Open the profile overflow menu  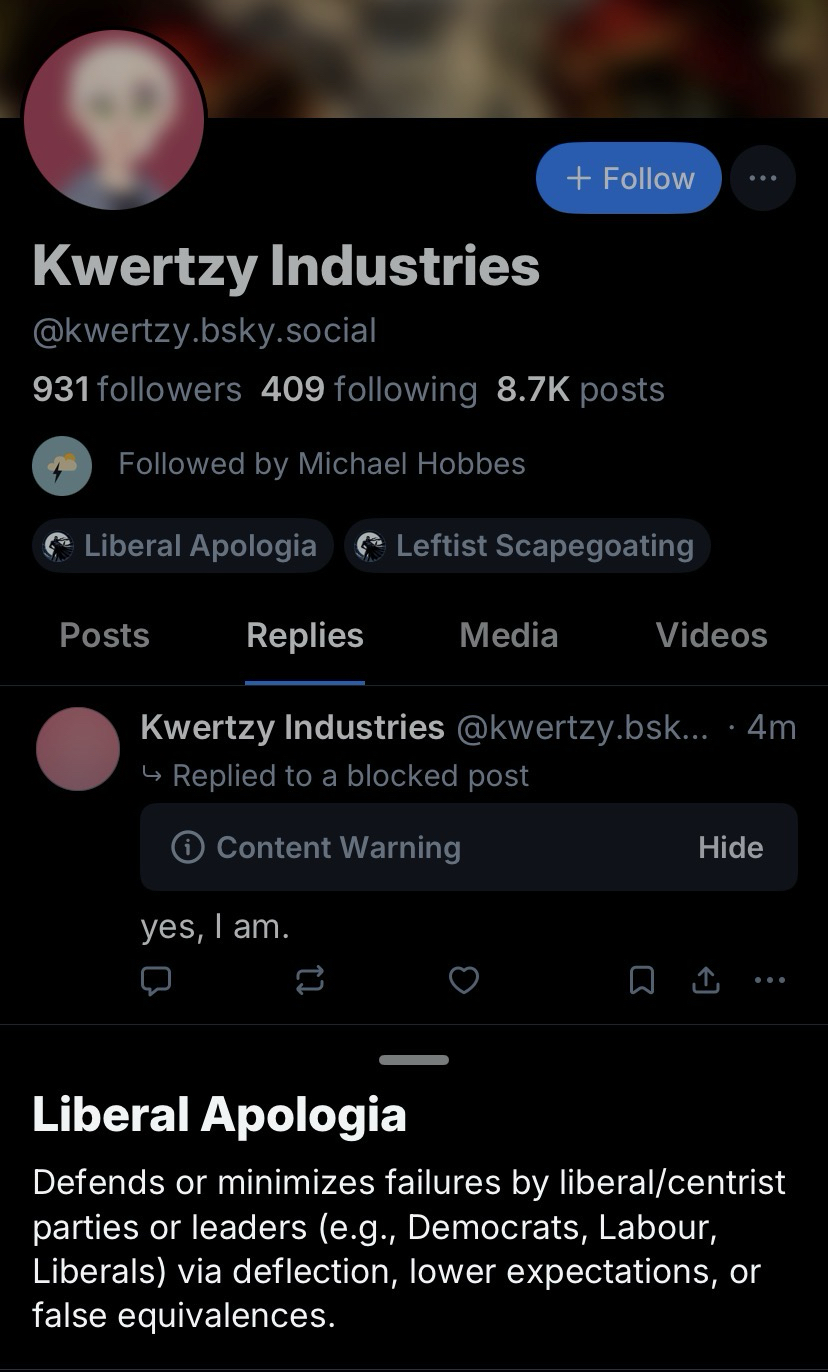pos(762,178)
